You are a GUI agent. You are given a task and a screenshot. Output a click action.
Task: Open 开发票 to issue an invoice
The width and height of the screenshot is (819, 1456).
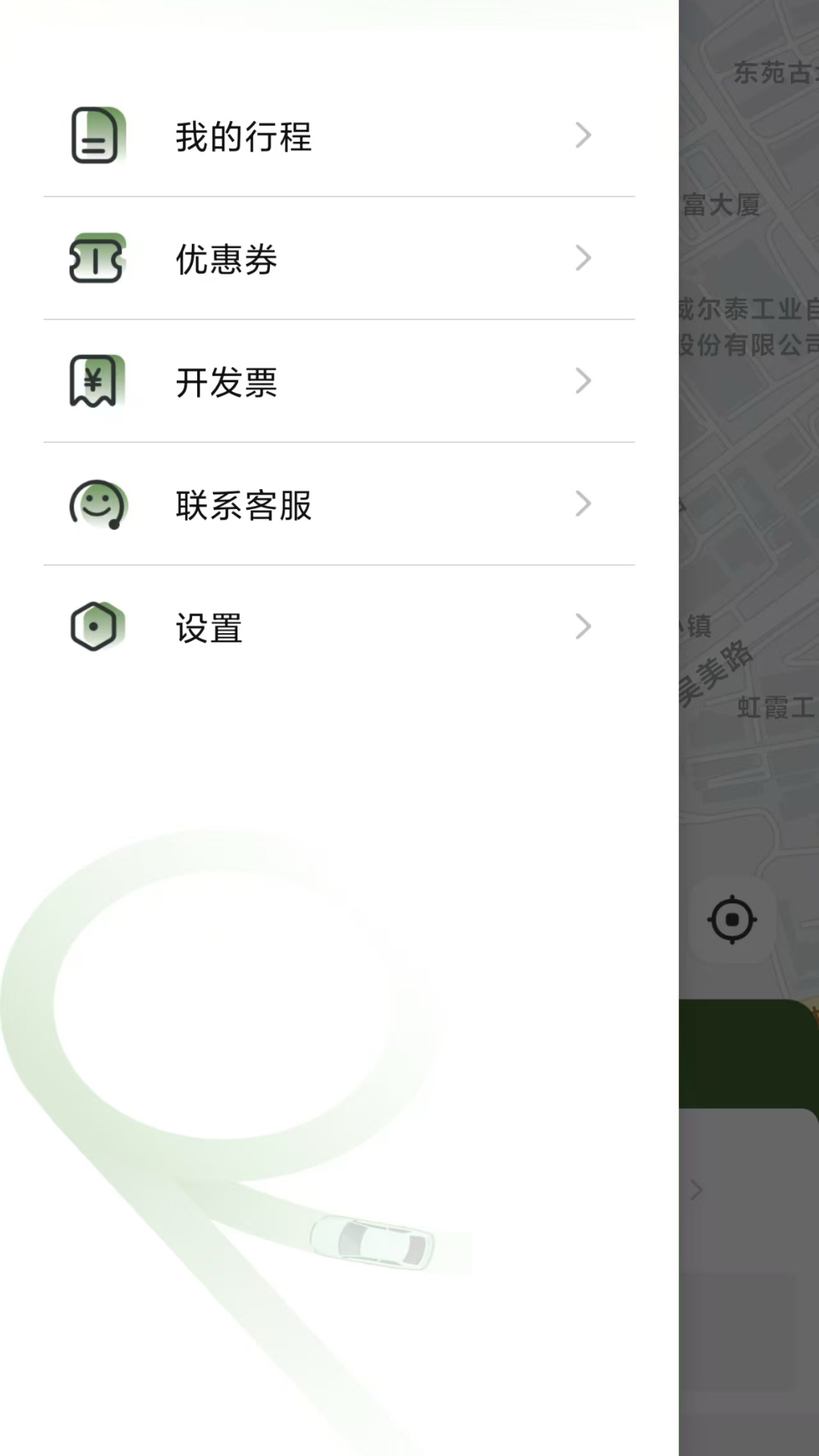click(339, 381)
